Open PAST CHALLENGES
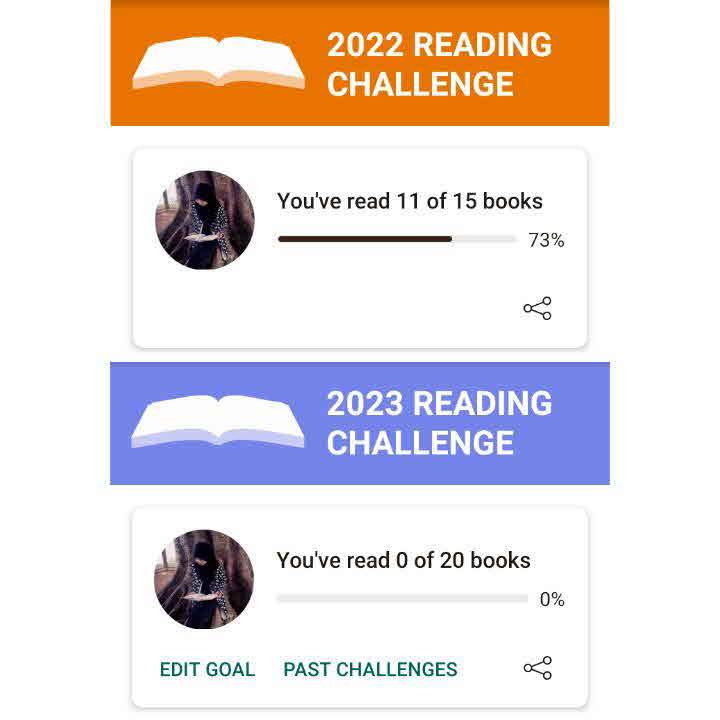The image size is (720, 720). 370,670
